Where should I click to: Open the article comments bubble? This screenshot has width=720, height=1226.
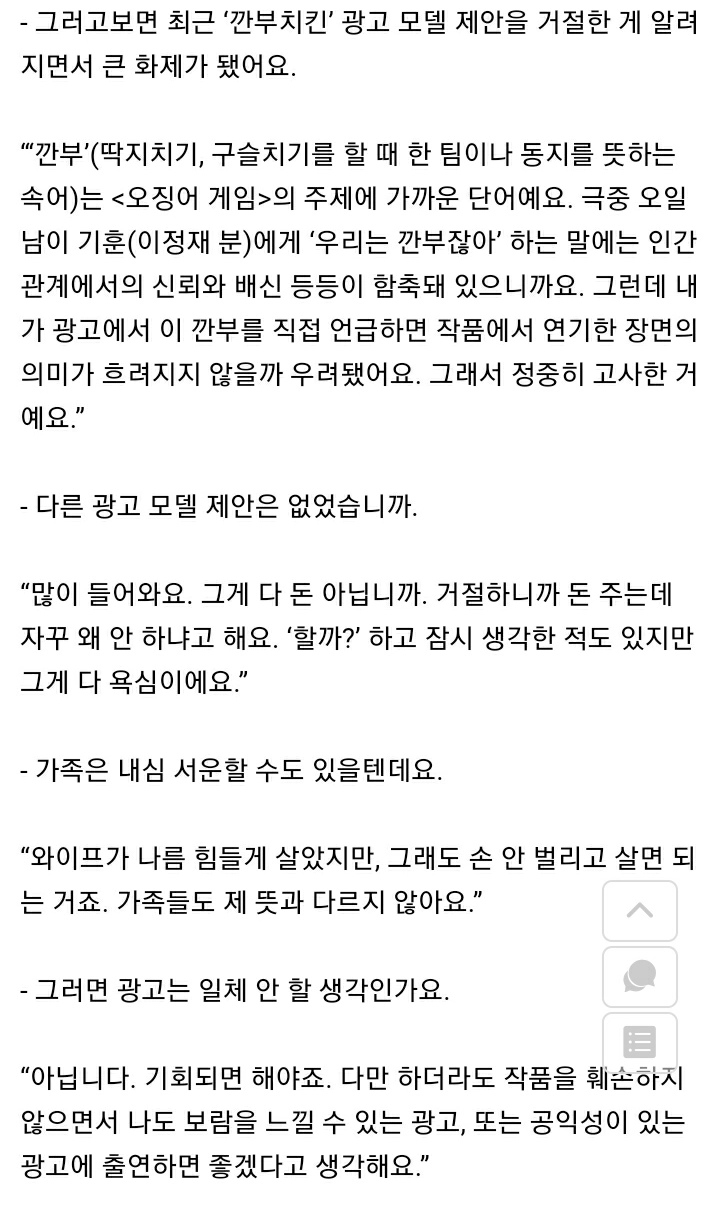pyautogui.click(x=640, y=976)
